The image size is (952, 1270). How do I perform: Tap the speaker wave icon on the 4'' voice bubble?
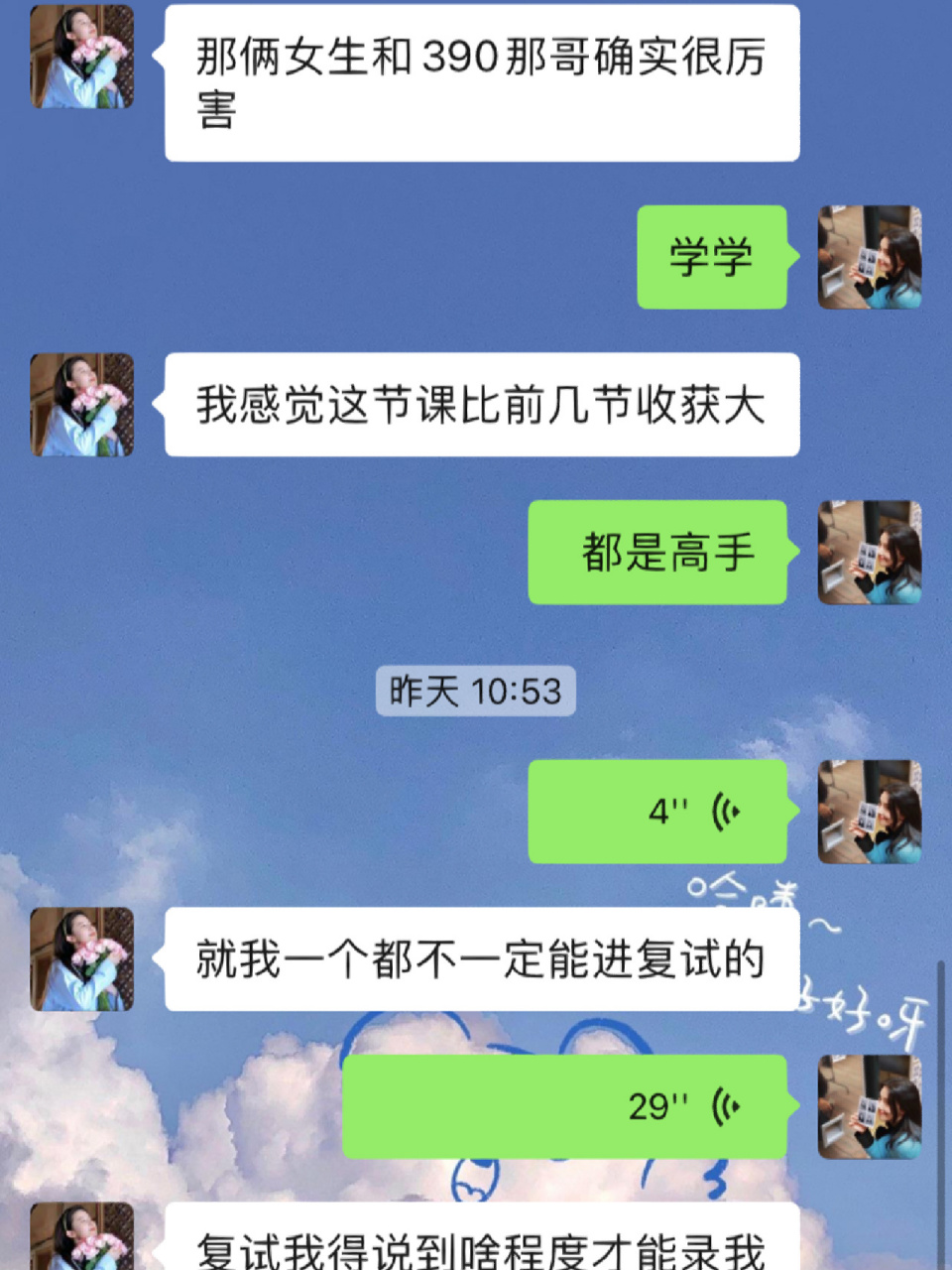(725, 812)
